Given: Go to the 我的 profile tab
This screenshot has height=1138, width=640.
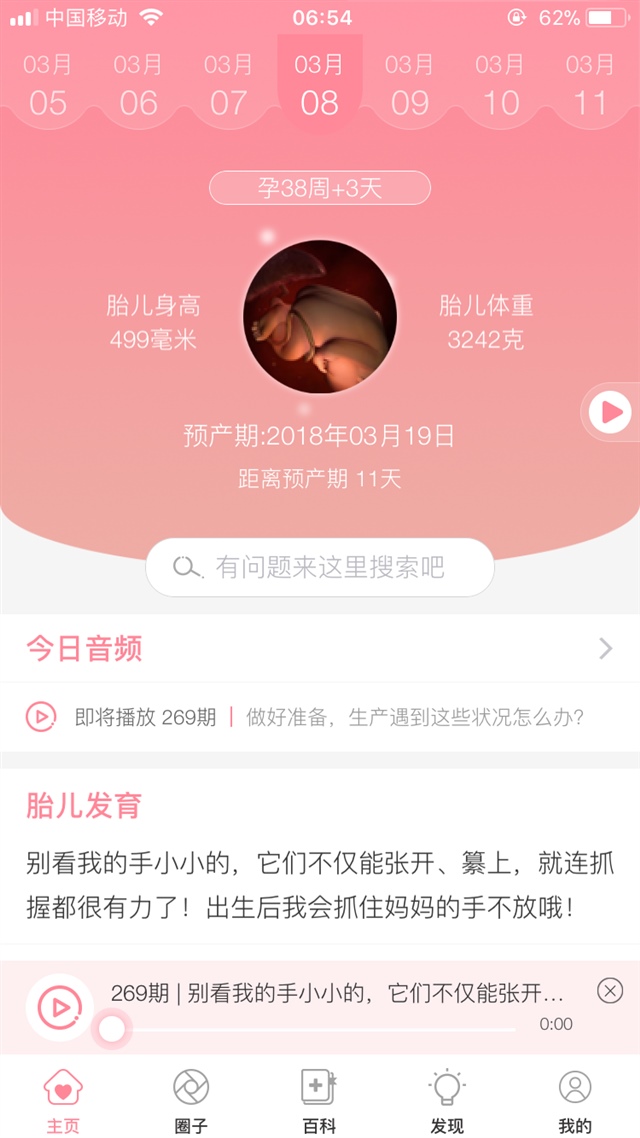Looking at the screenshot, I should [575, 1099].
